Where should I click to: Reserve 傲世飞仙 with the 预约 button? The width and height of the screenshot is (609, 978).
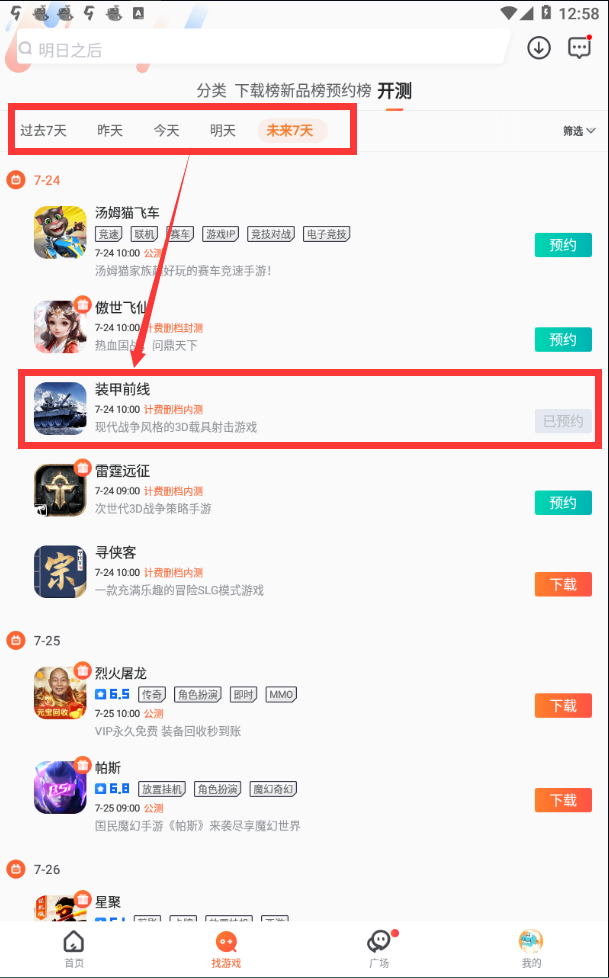click(x=563, y=340)
